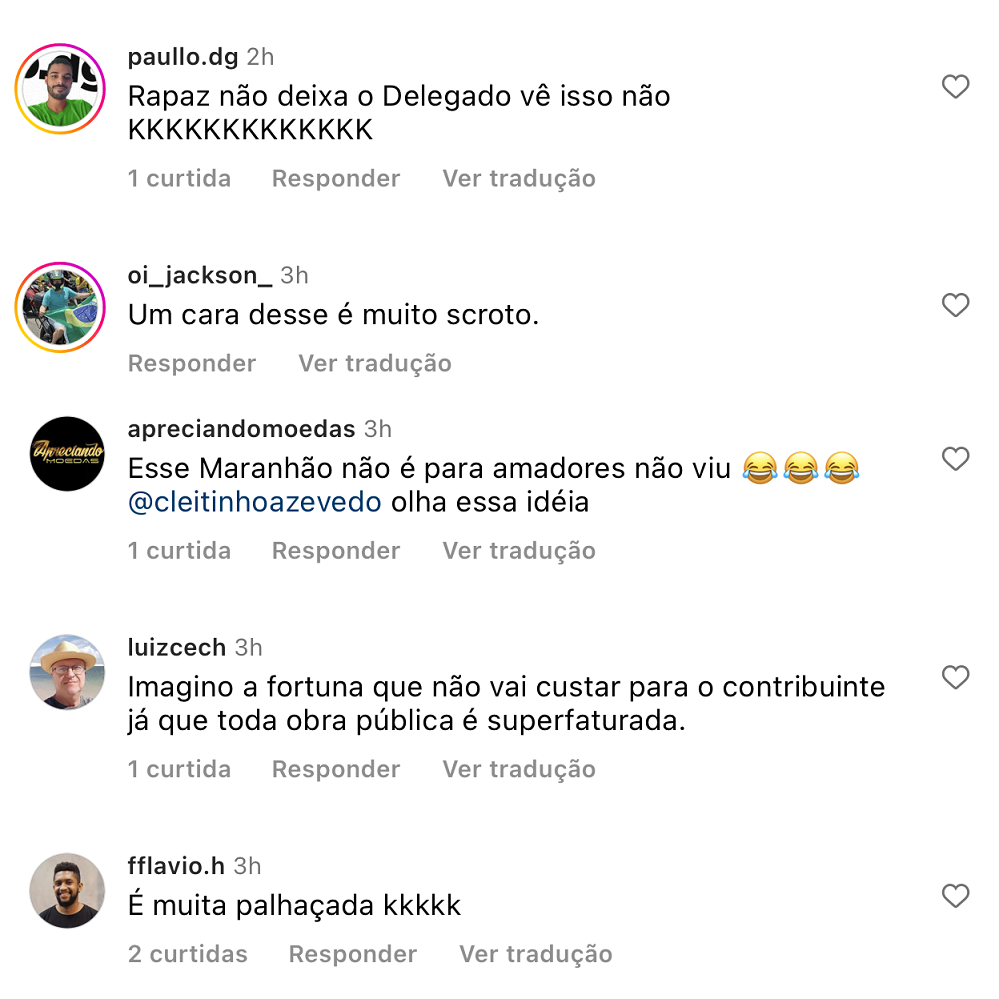Reply to luizcech's comment
This screenshot has width=999, height=999.
(335, 770)
